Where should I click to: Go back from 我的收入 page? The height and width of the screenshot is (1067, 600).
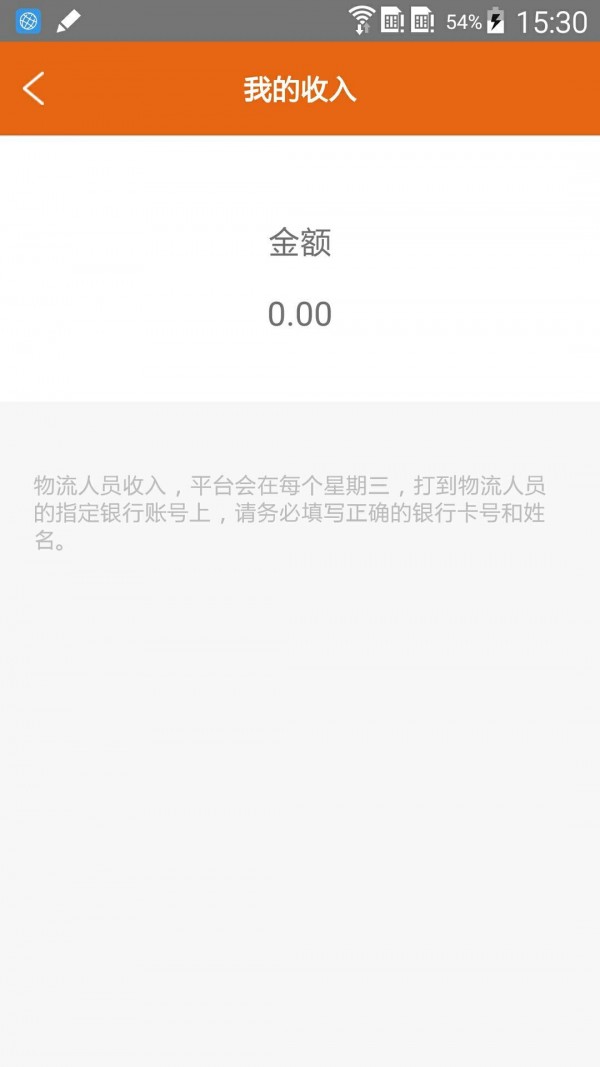[x=34, y=89]
